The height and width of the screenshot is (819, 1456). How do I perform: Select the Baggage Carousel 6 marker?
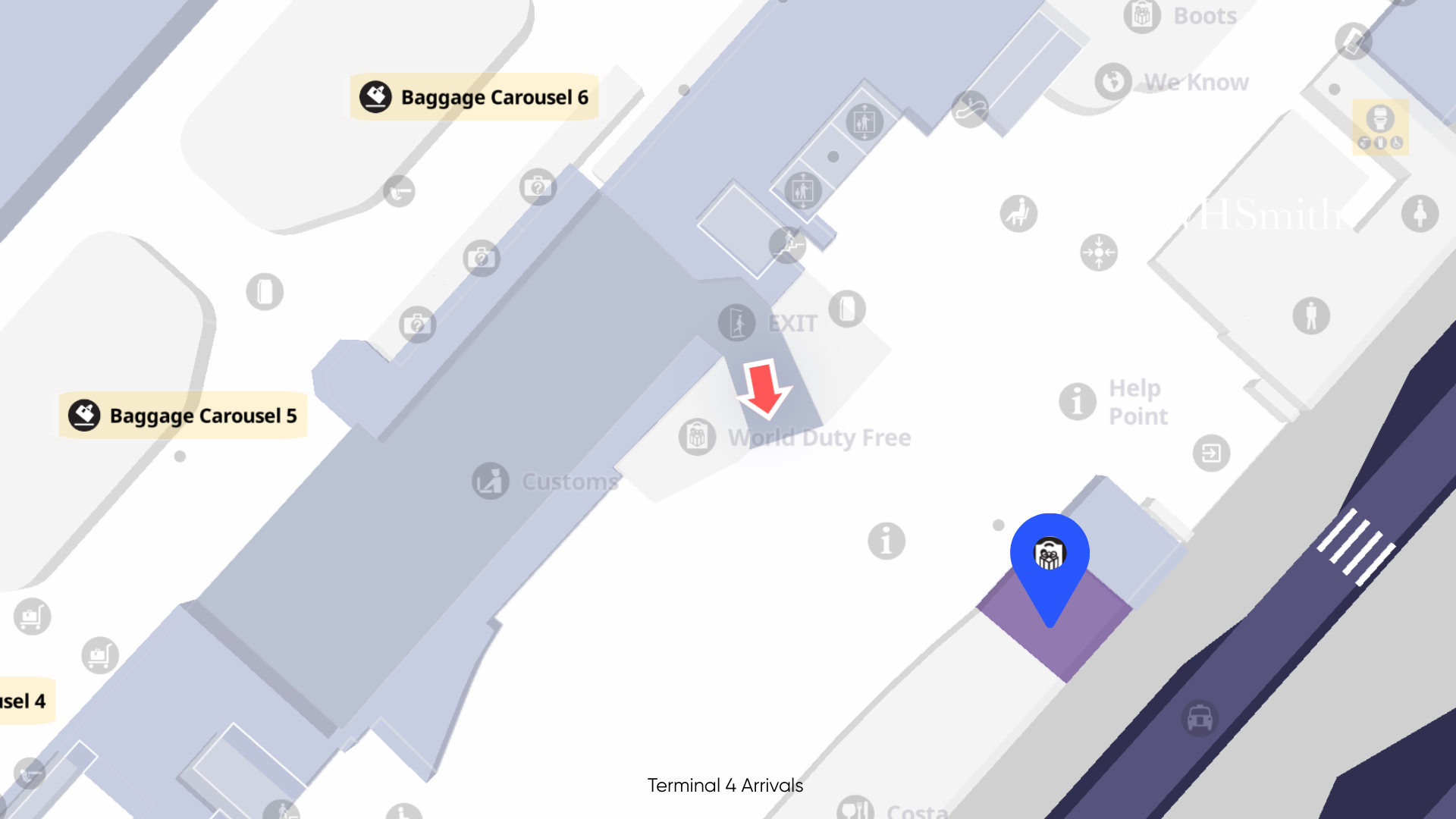tap(474, 97)
